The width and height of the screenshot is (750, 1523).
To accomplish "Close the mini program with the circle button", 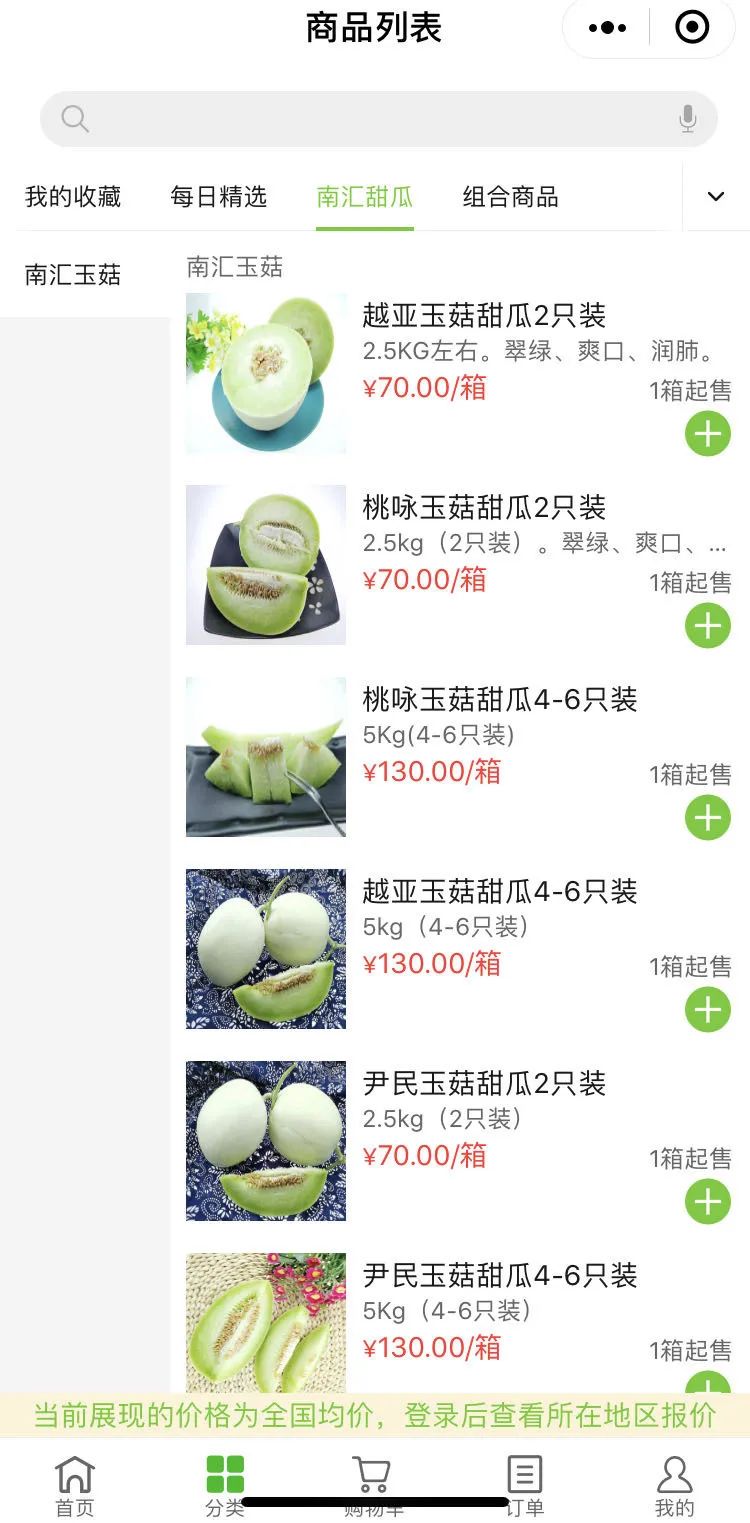I will 692,28.
